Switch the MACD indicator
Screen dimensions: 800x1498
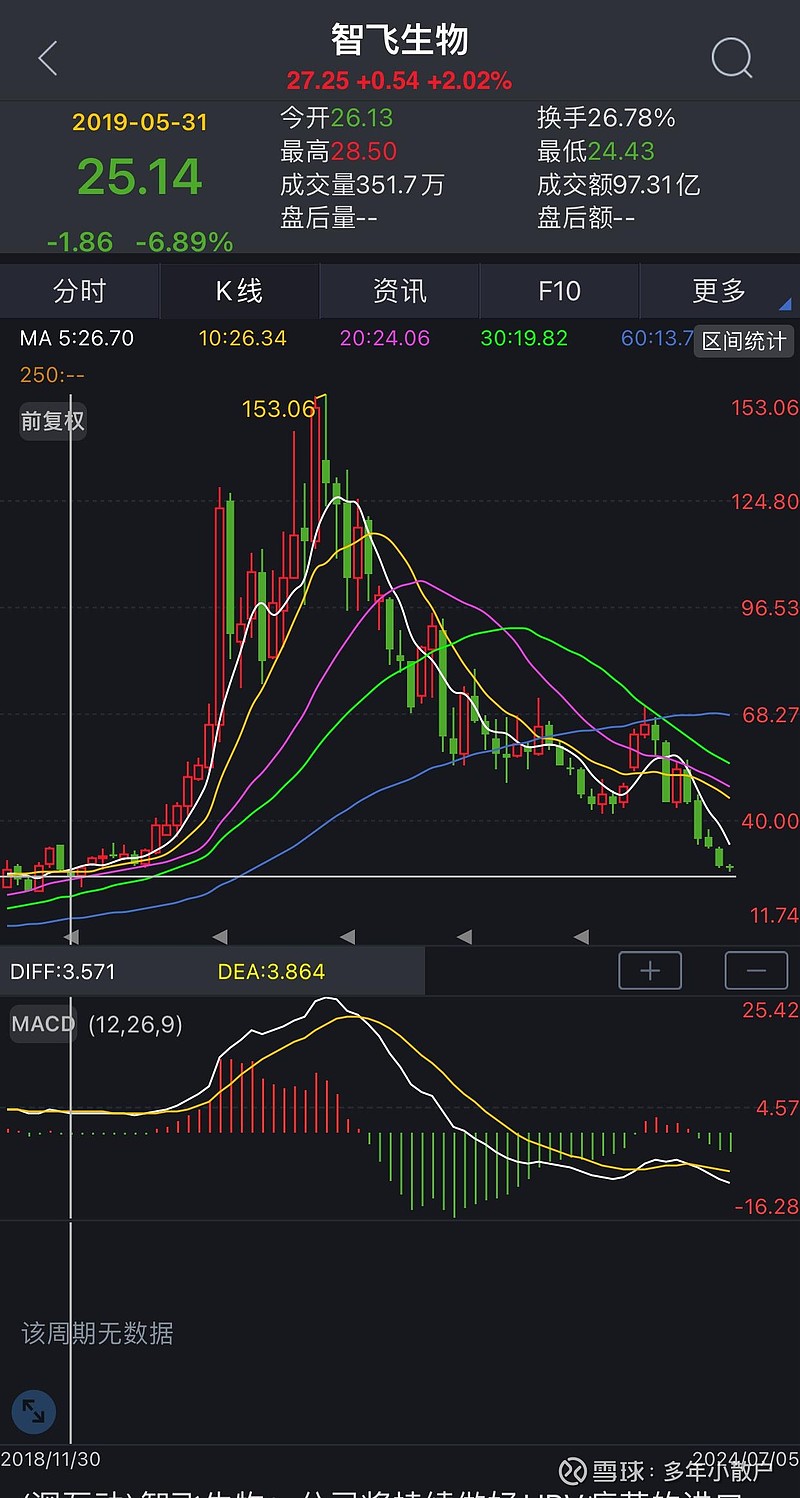43,1024
